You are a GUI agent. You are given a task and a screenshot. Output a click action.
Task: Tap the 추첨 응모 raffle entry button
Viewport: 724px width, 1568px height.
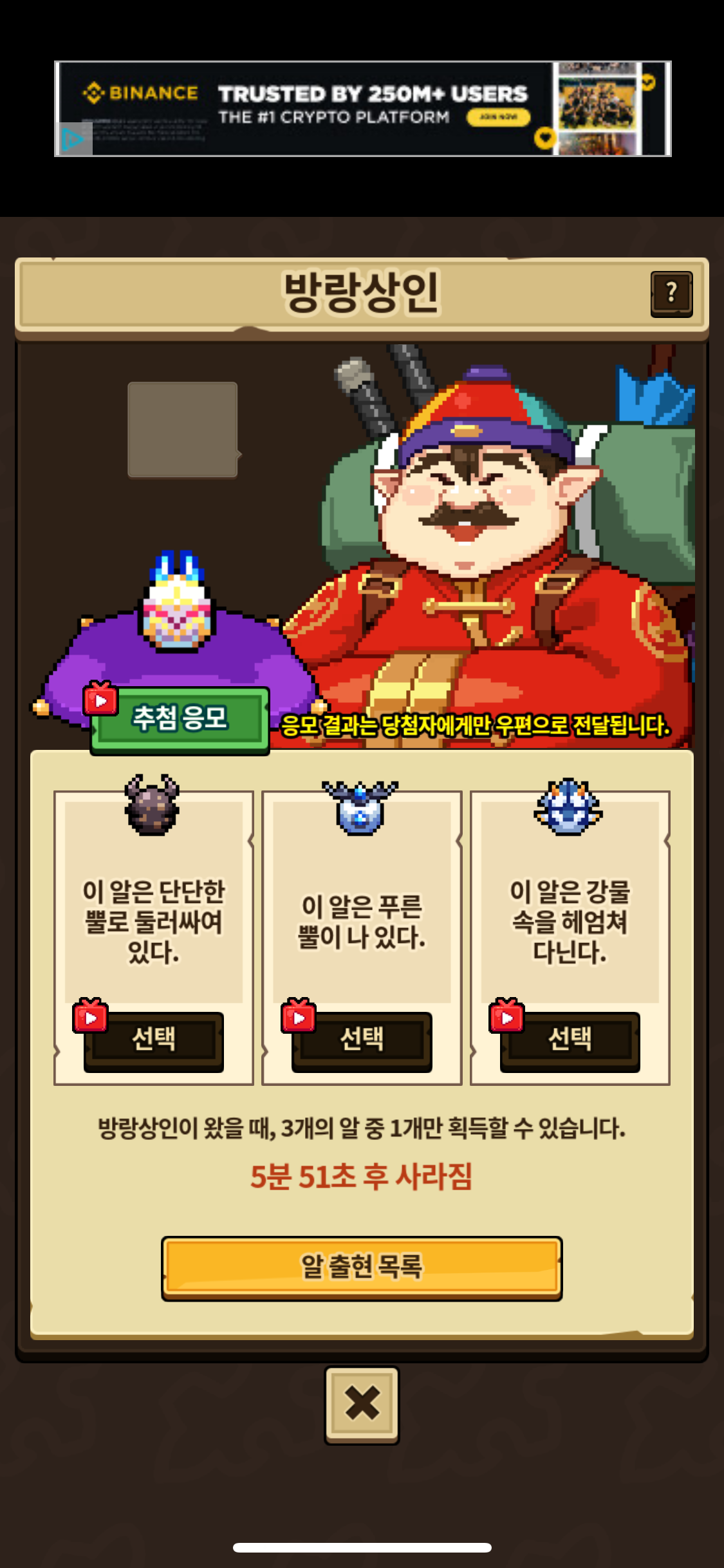180,718
